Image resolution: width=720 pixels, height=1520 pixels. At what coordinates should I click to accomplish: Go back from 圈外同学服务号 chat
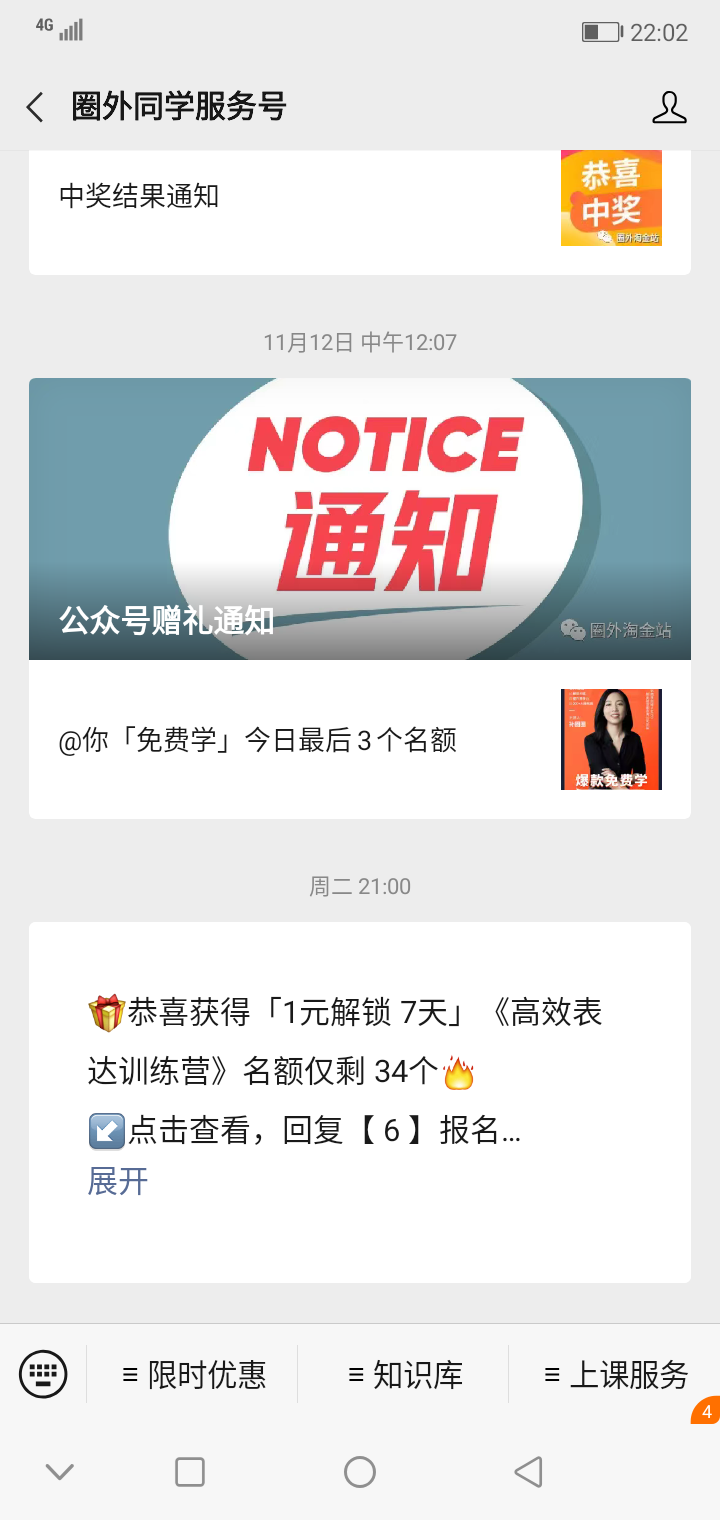36,107
